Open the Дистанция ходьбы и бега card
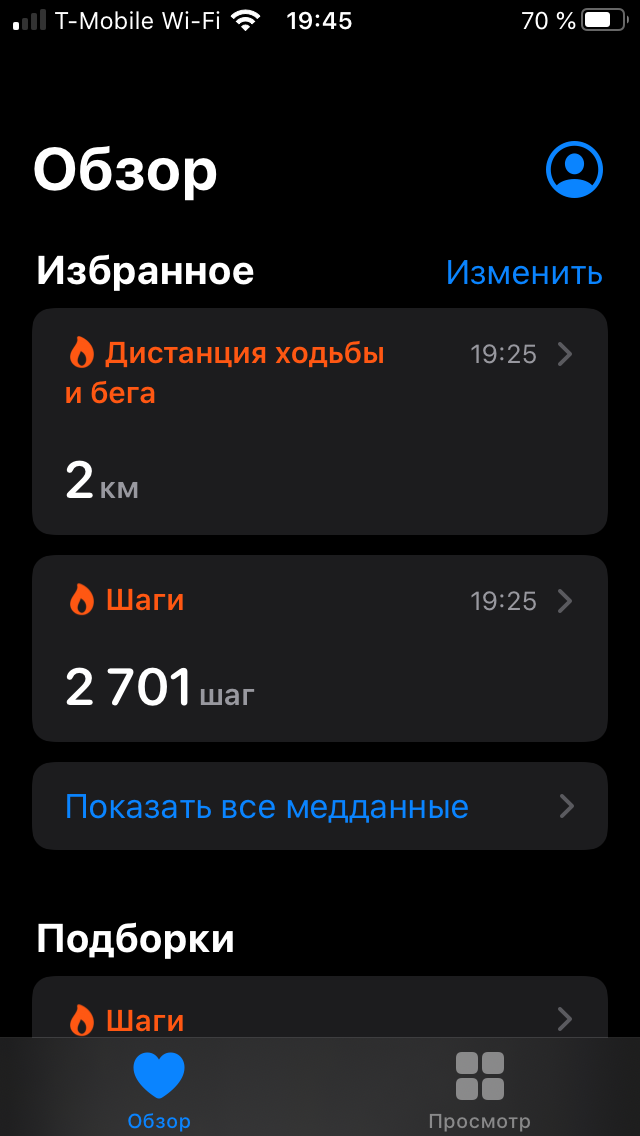The image size is (640, 1136). click(x=319, y=421)
